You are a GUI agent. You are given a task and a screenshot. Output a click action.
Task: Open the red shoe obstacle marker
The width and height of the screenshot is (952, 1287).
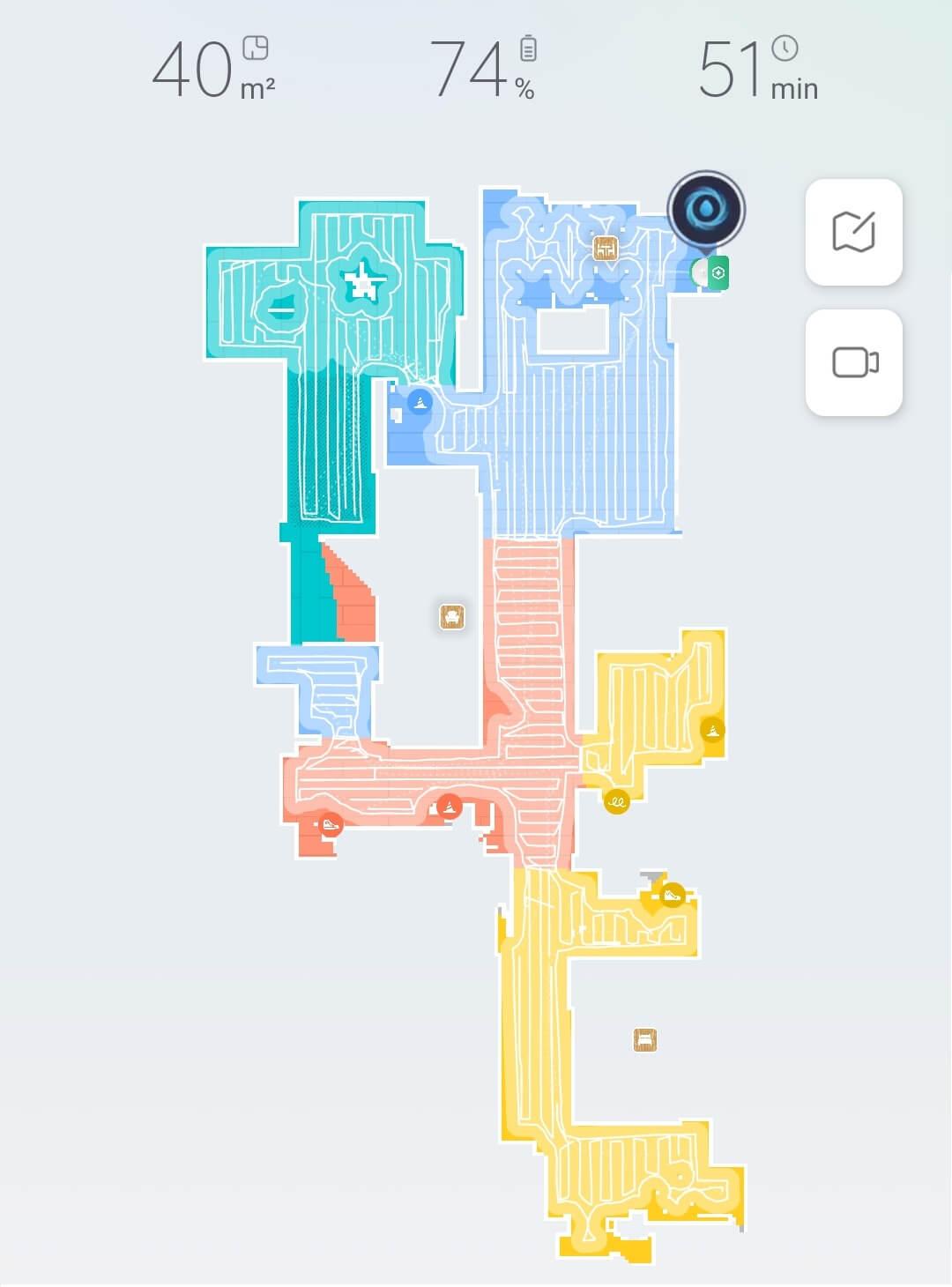click(x=331, y=825)
